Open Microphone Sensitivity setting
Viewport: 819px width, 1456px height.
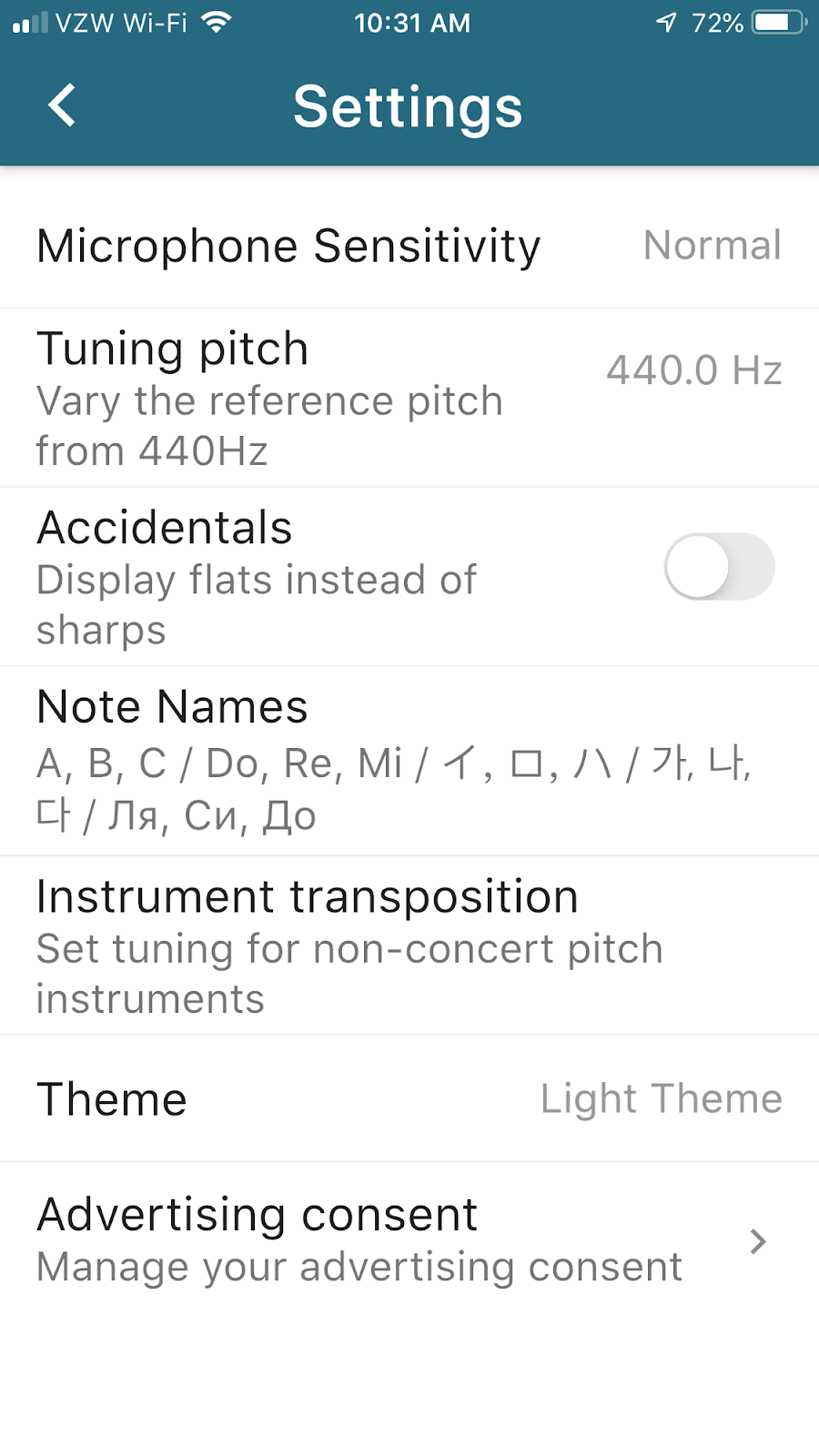pyautogui.click(x=409, y=246)
